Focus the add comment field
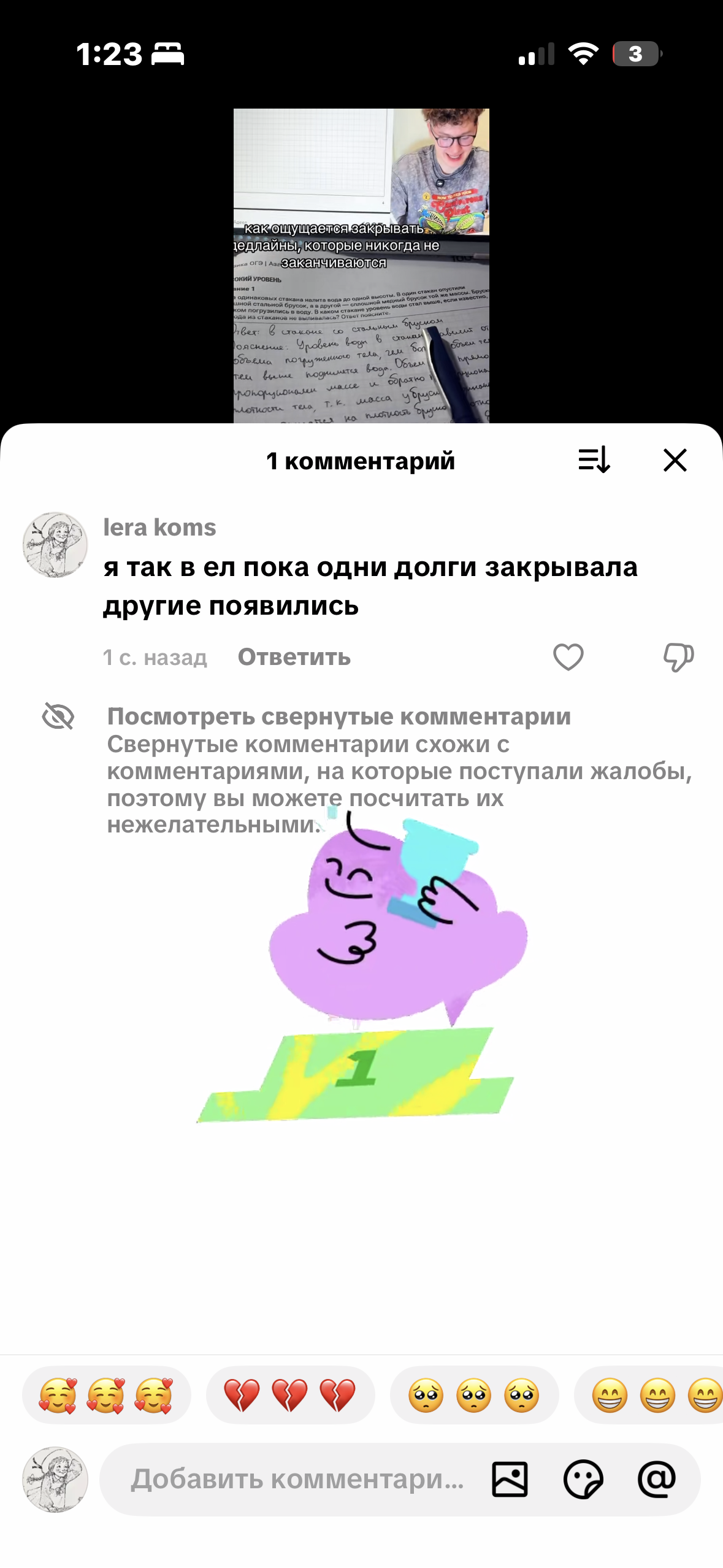Viewport: 723px width, 1568px height. [297, 1479]
